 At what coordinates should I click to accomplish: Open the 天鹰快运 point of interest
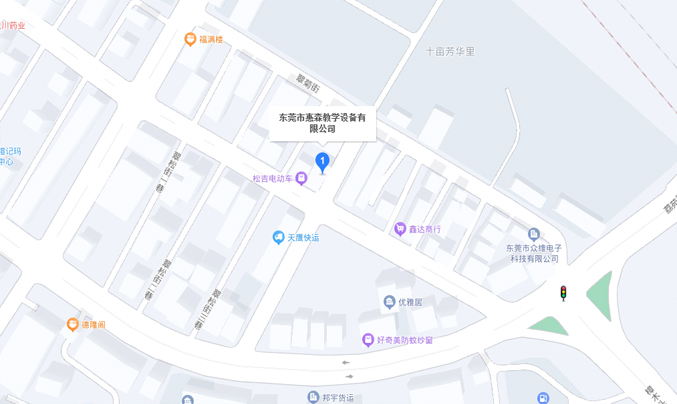[279, 237]
